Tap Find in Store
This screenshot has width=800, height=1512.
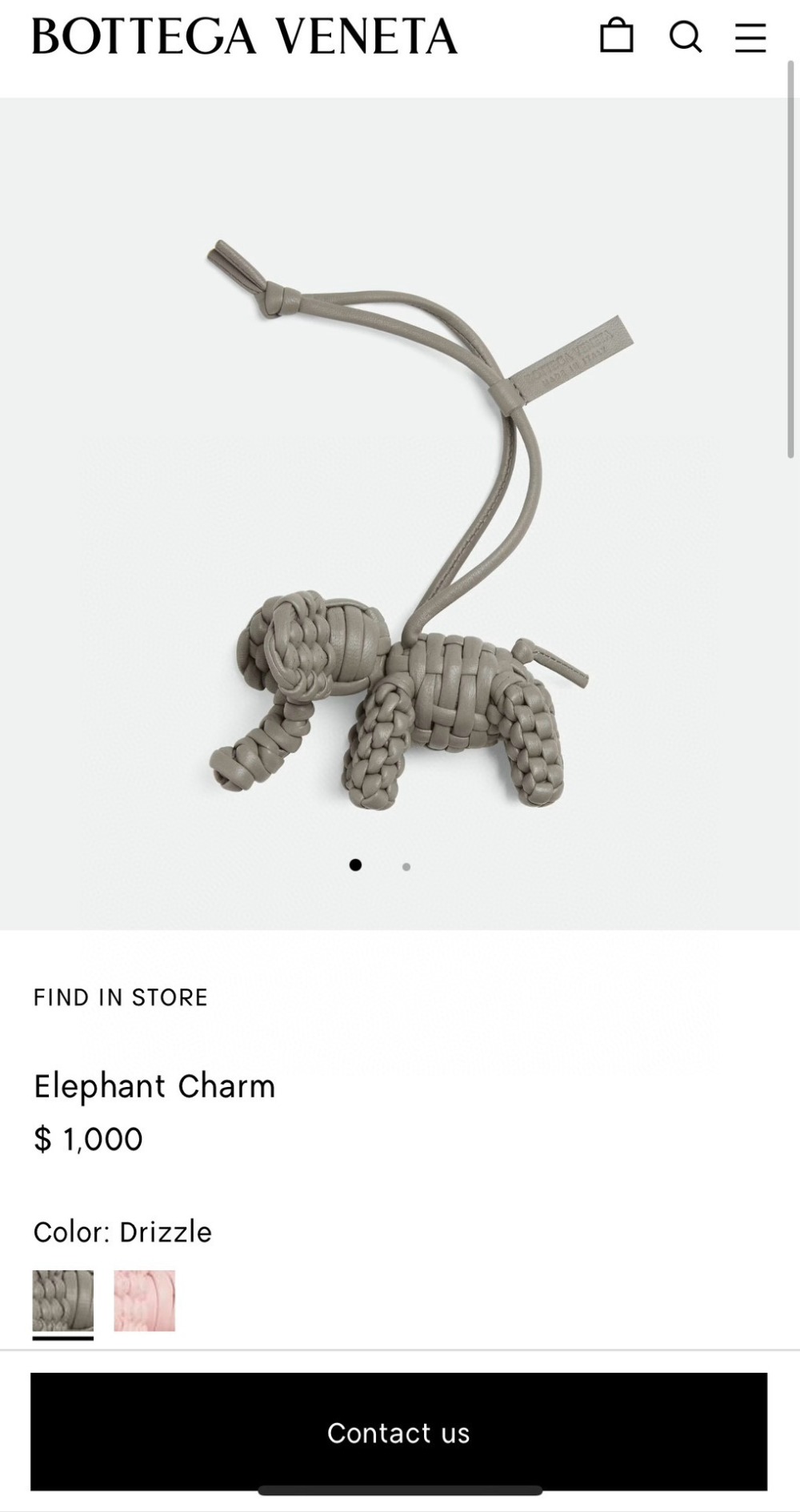point(121,997)
